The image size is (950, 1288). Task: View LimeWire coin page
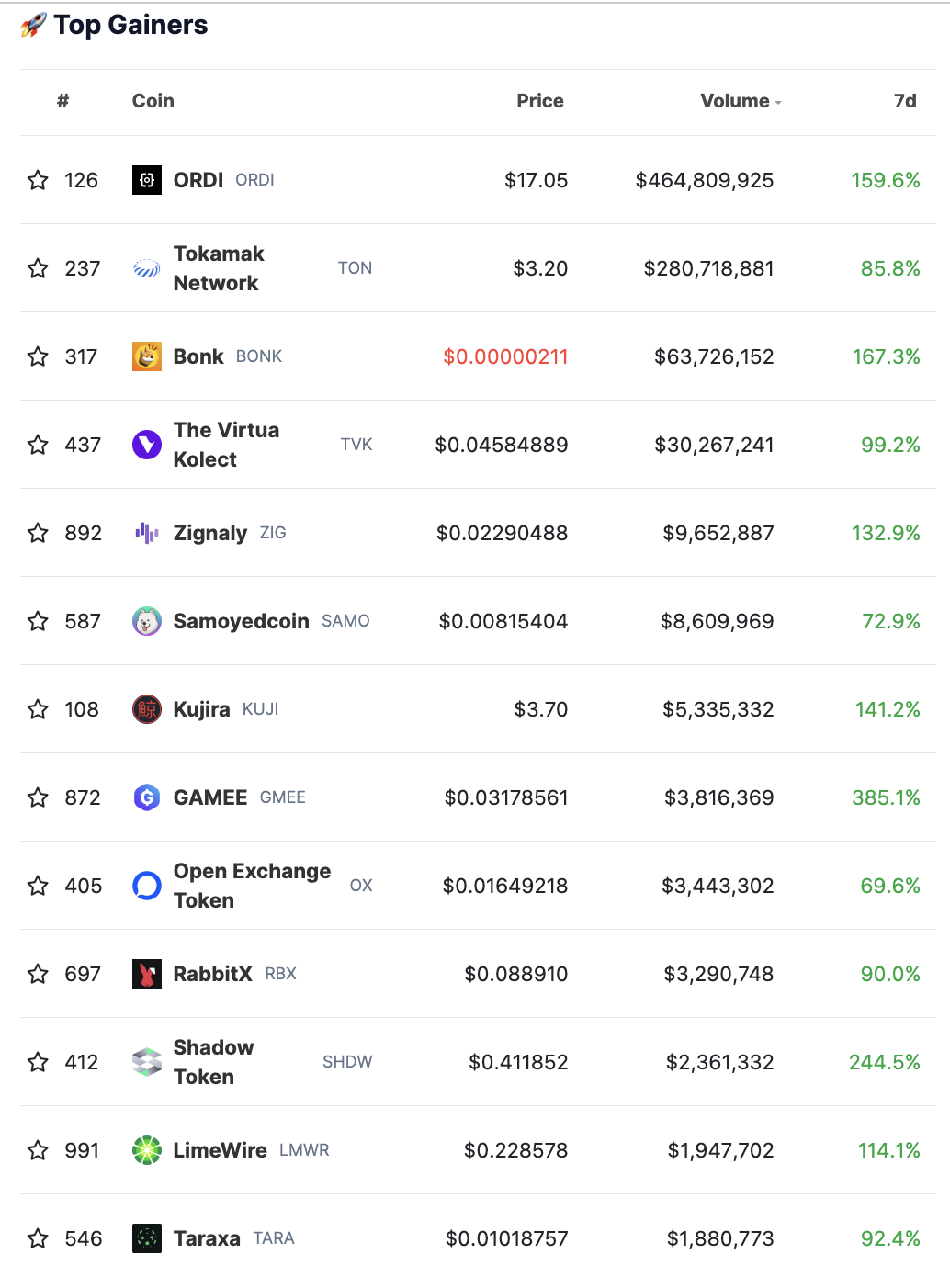pos(220,1150)
